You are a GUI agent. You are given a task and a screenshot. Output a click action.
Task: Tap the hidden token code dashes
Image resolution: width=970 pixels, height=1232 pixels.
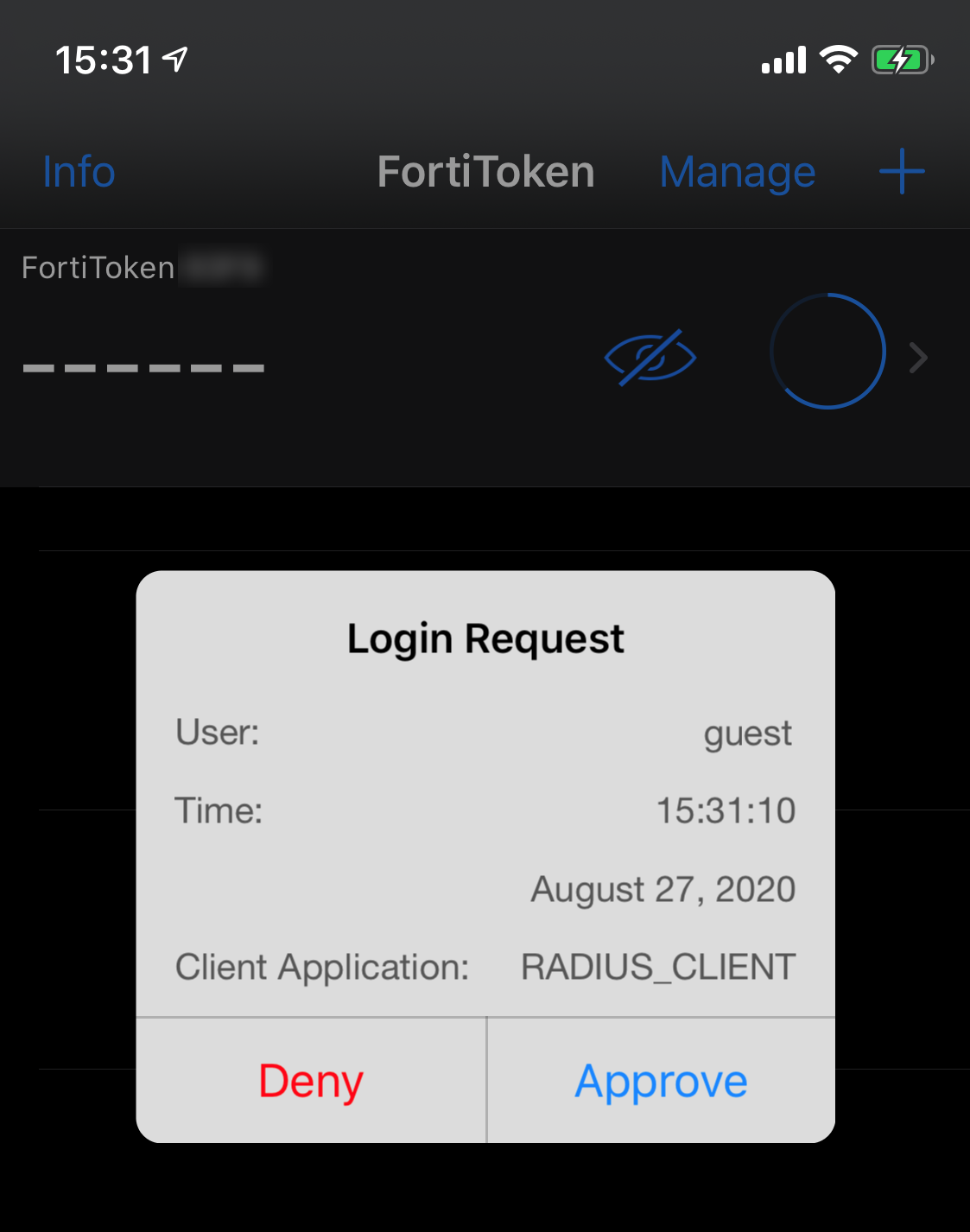coord(143,365)
